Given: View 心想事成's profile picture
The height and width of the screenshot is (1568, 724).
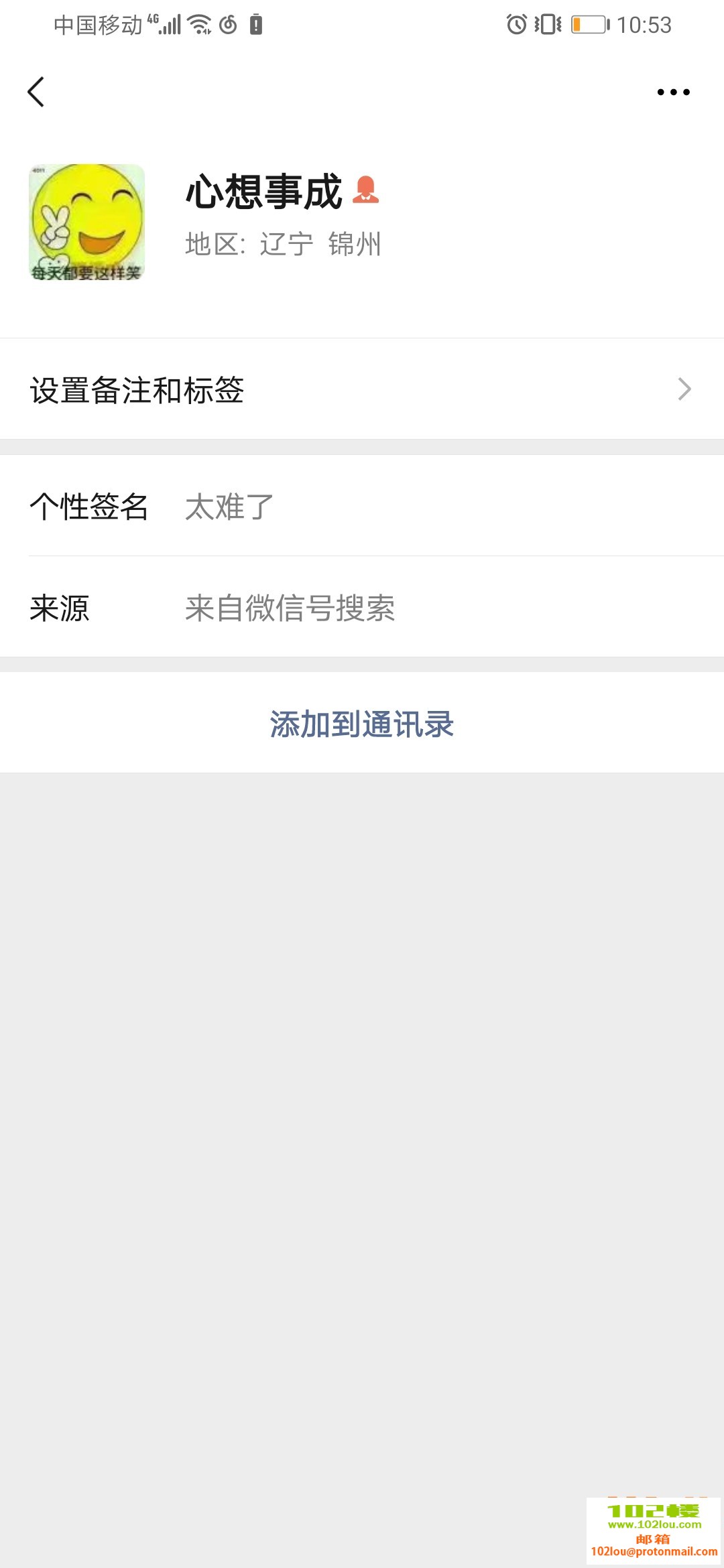Looking at the screenshot, I should point(87,222).
